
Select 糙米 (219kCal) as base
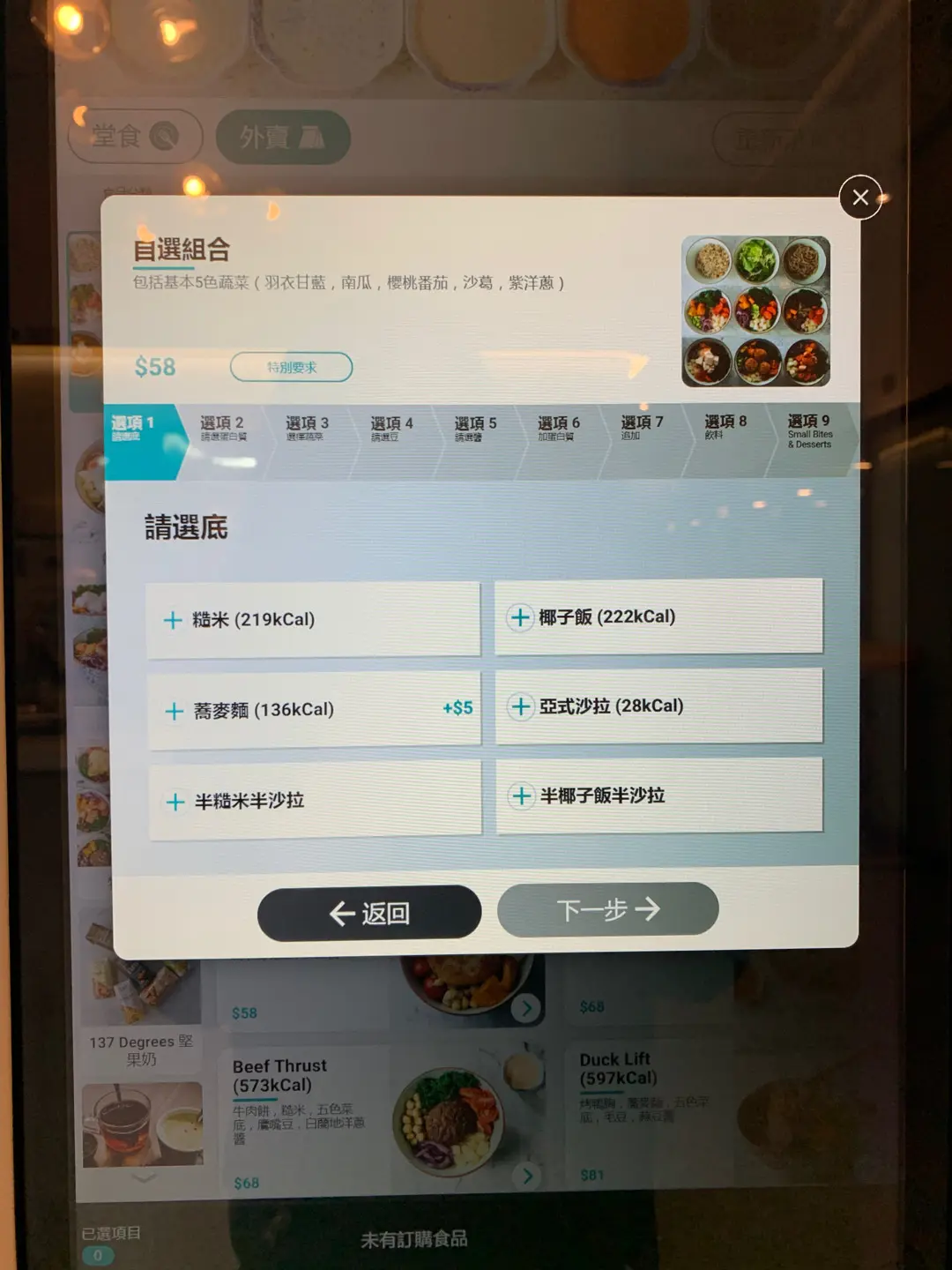click(x=313, y=620)
